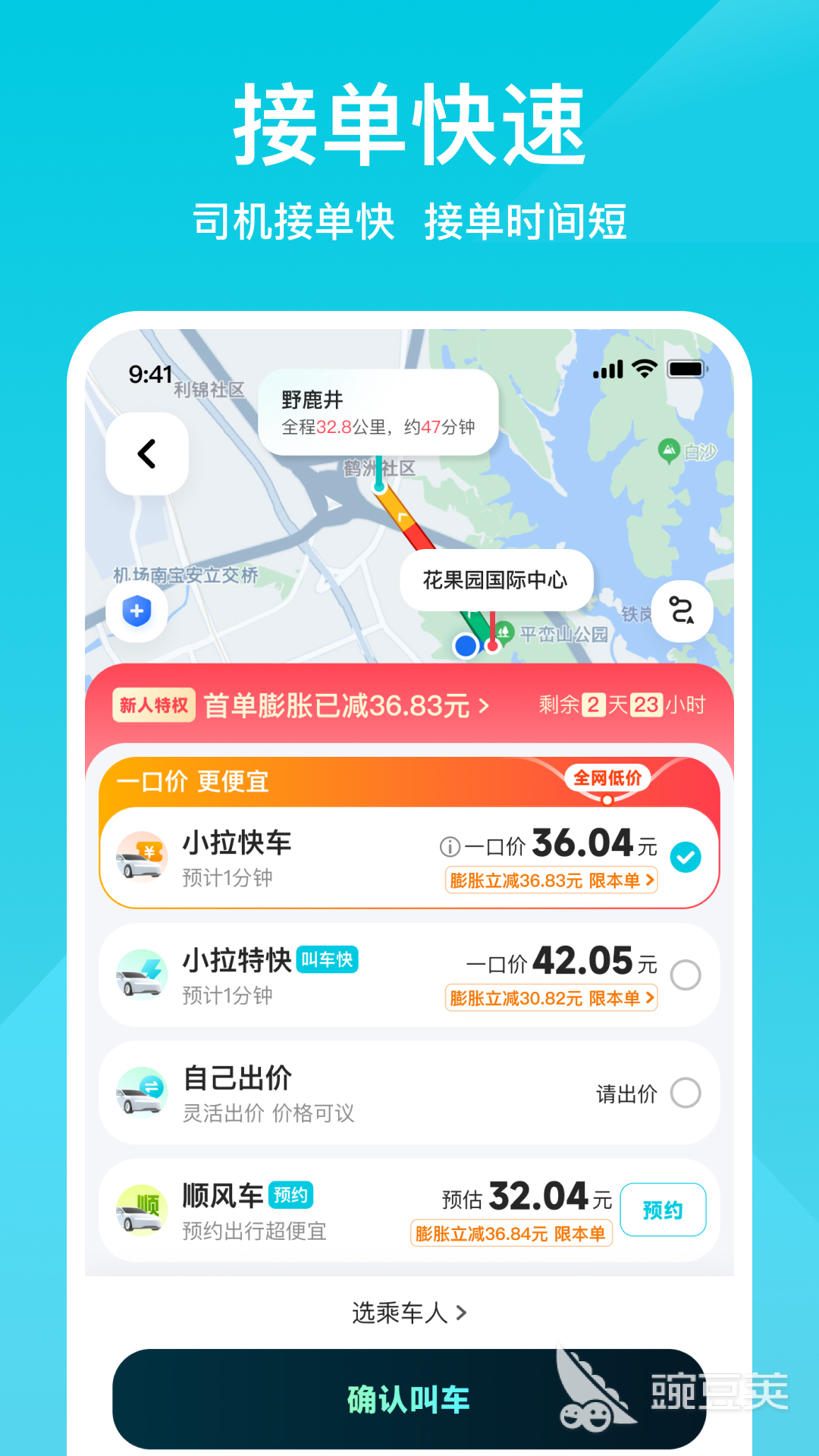Select the 自己出价 radio button
This screenshot has width=819, height=1456.
point(686,1092)
